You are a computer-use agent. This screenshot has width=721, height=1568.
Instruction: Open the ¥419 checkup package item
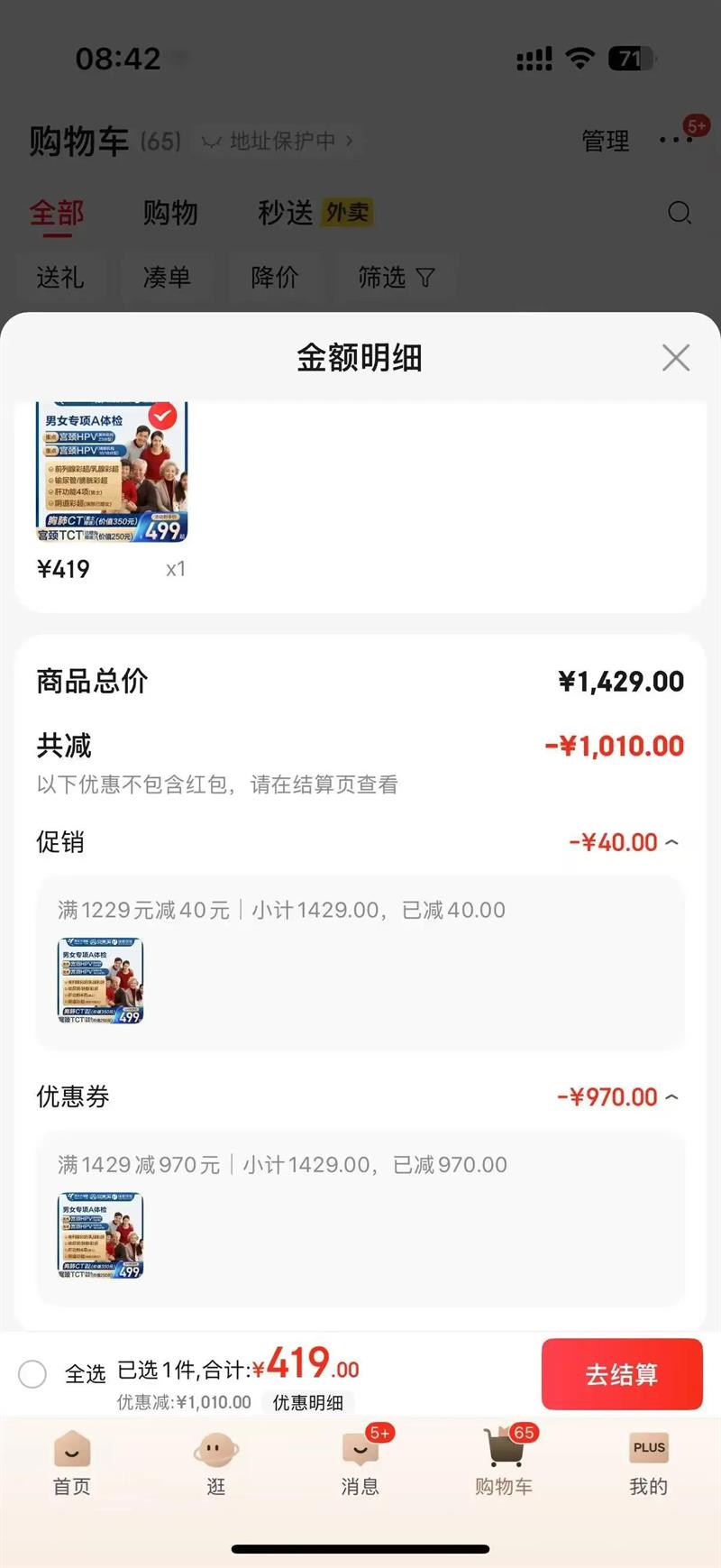tap(112, 472)
